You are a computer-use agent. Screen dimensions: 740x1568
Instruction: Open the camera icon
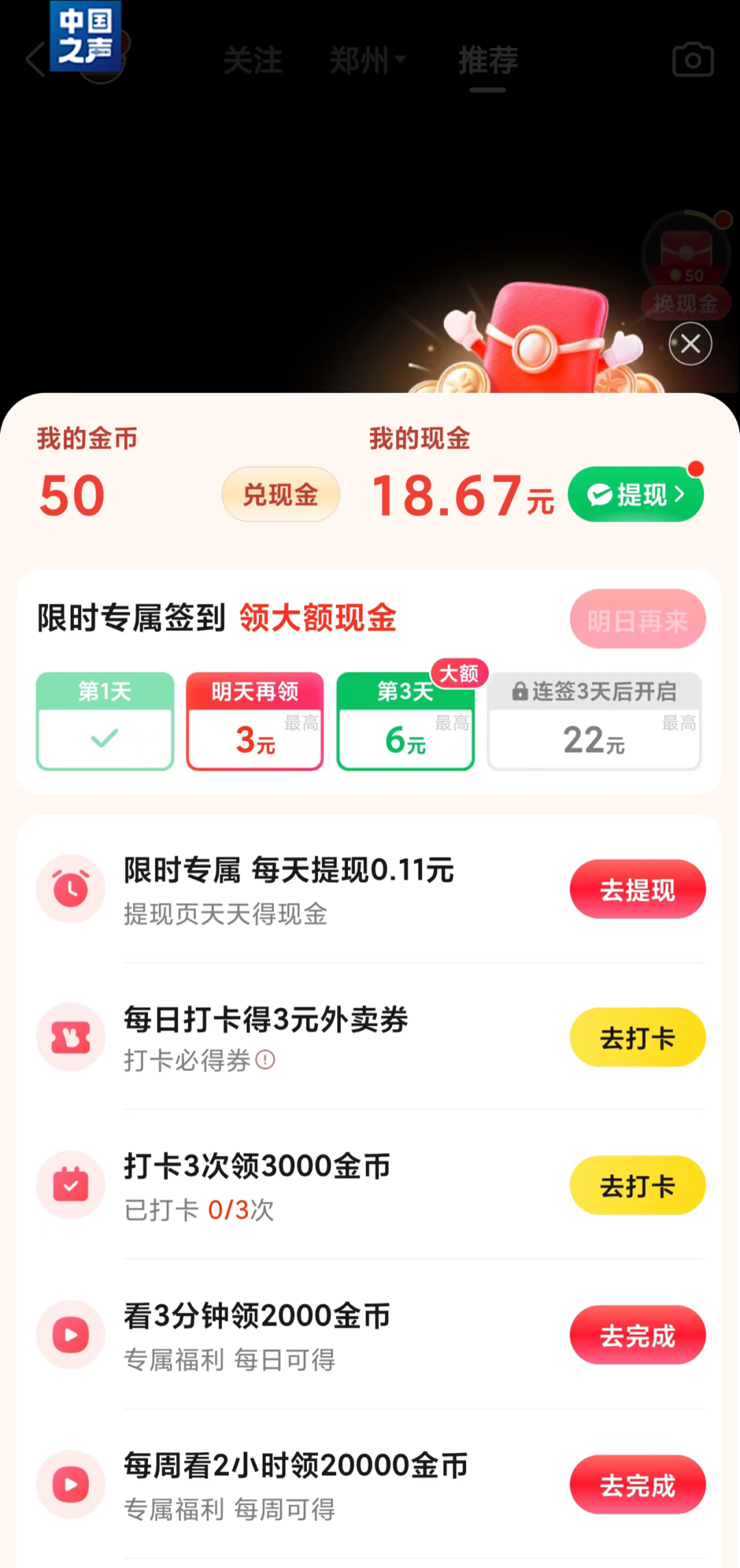click(x=693, y=60)
